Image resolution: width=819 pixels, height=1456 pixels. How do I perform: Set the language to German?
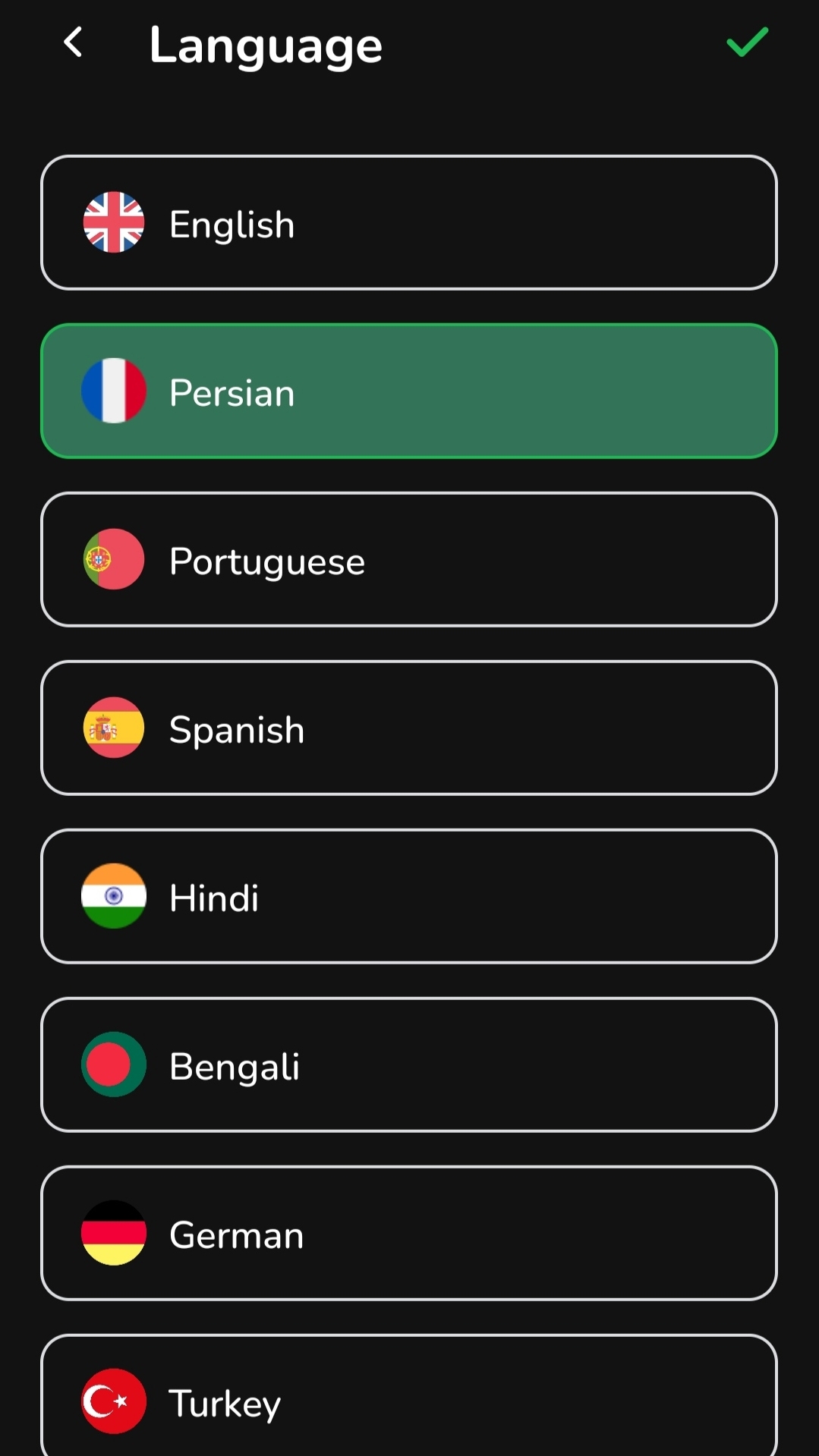pos(408,1234)
